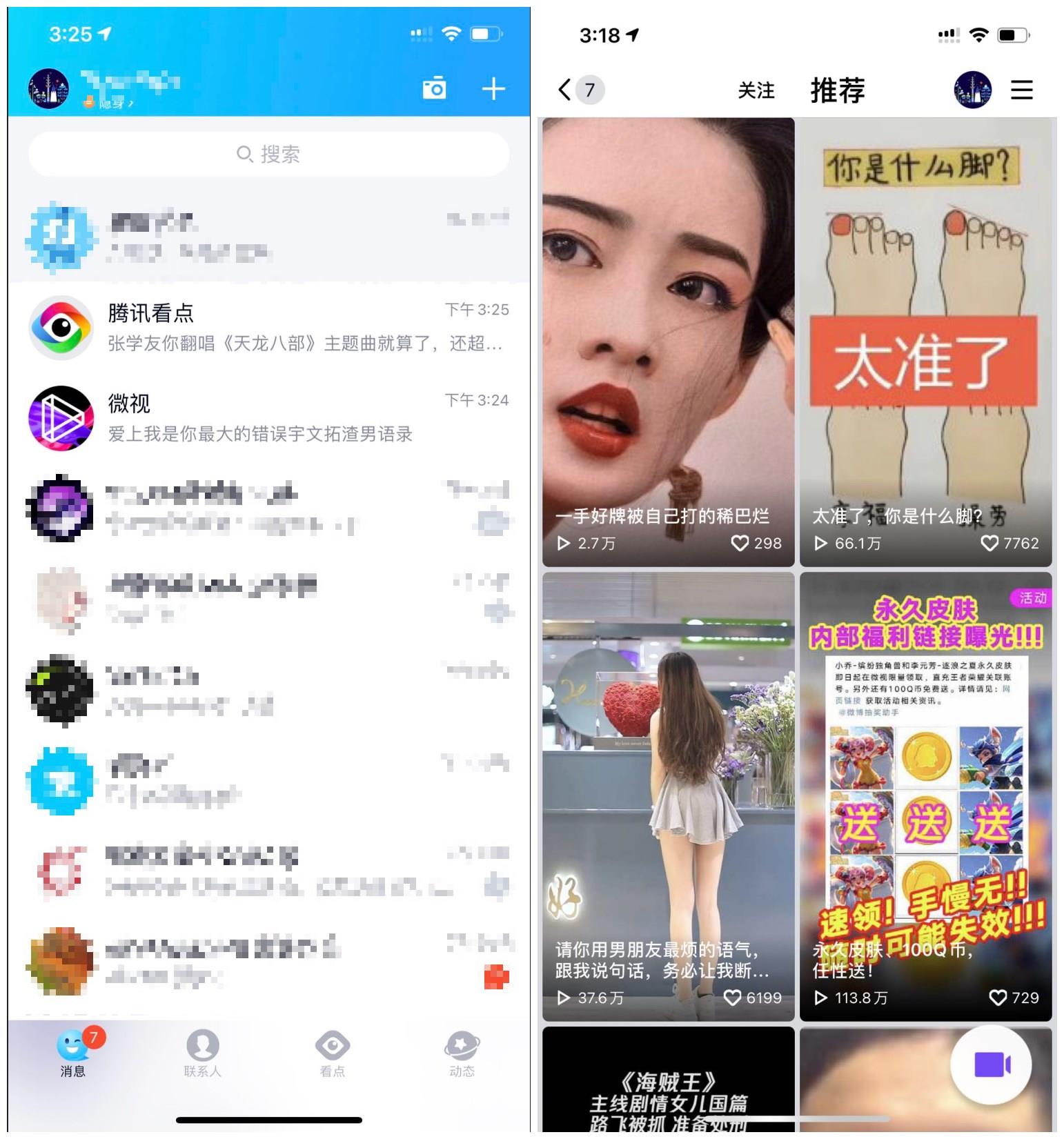Open the camera icon in the header
This screenshot has height=1139, width=1064.
coord(434,89)
